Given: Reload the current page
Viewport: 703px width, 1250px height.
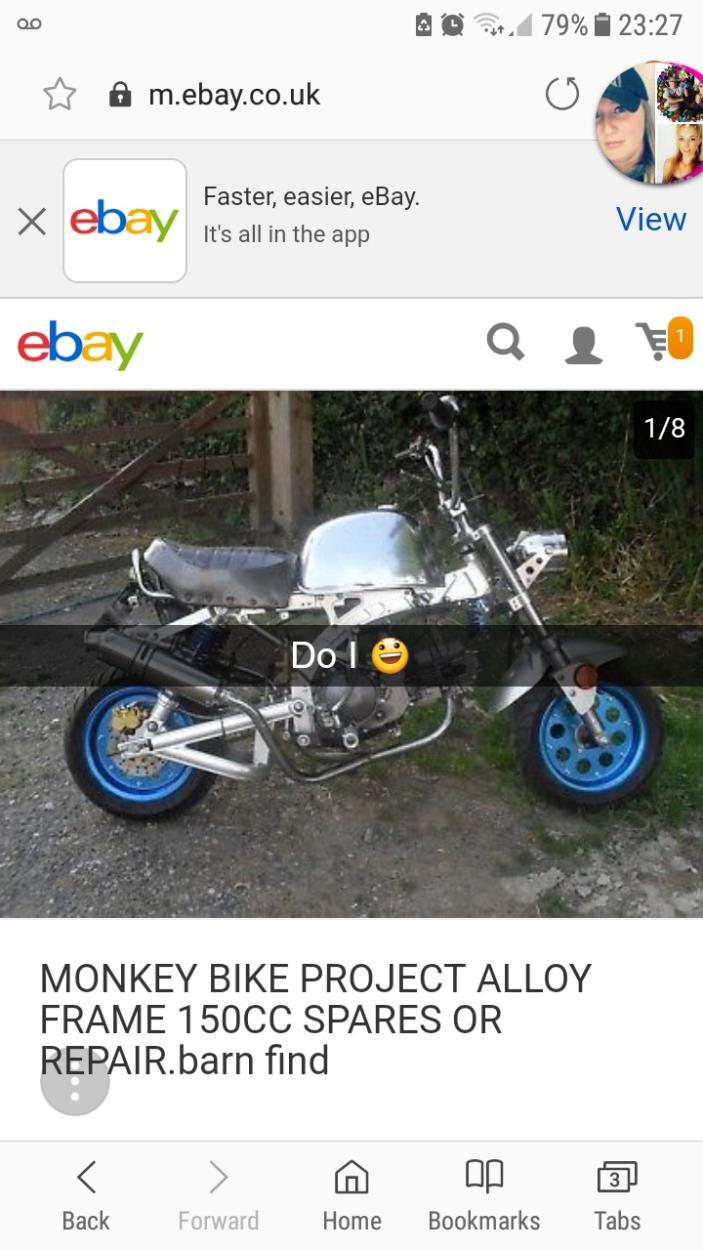Looking at the screenshot, I should [561, 95].
